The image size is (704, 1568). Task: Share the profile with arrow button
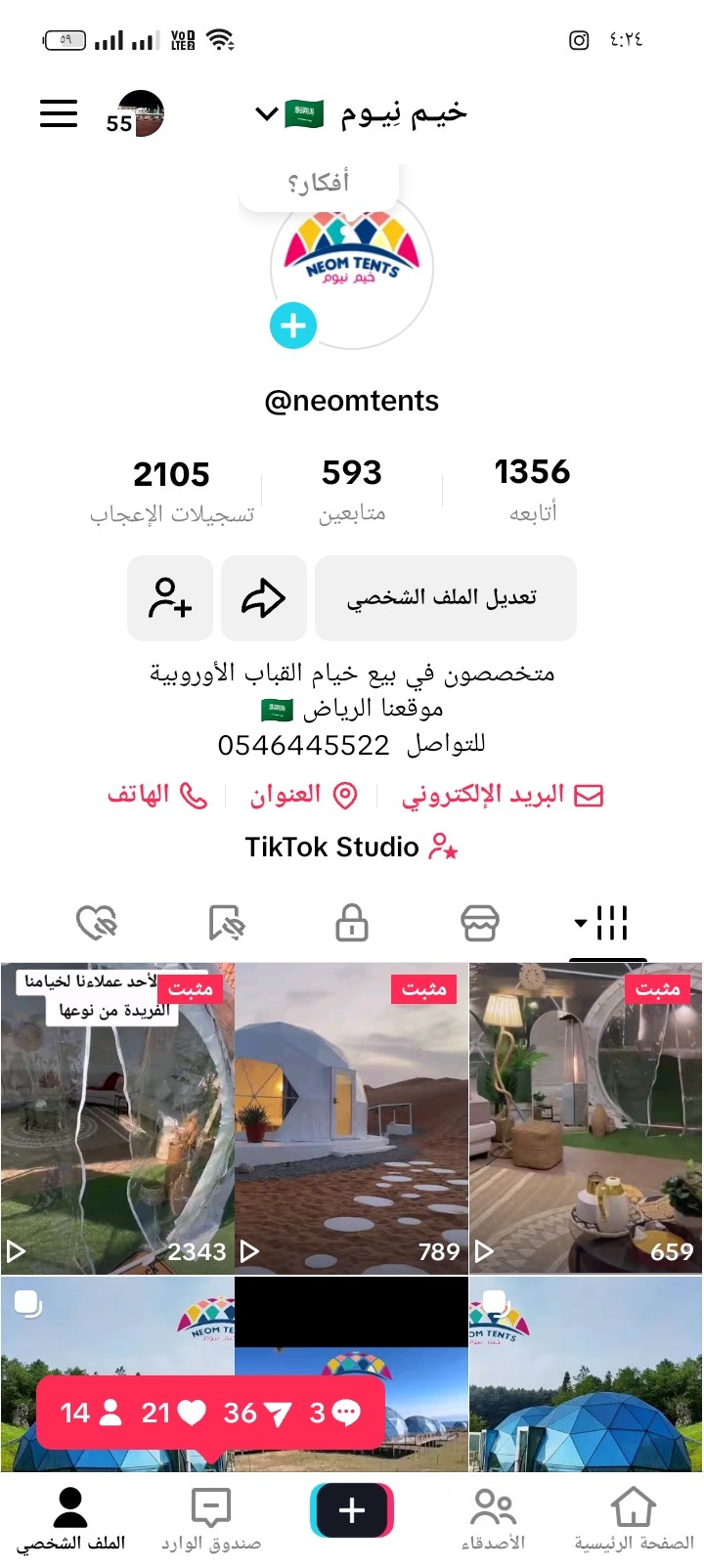[264, 597]
